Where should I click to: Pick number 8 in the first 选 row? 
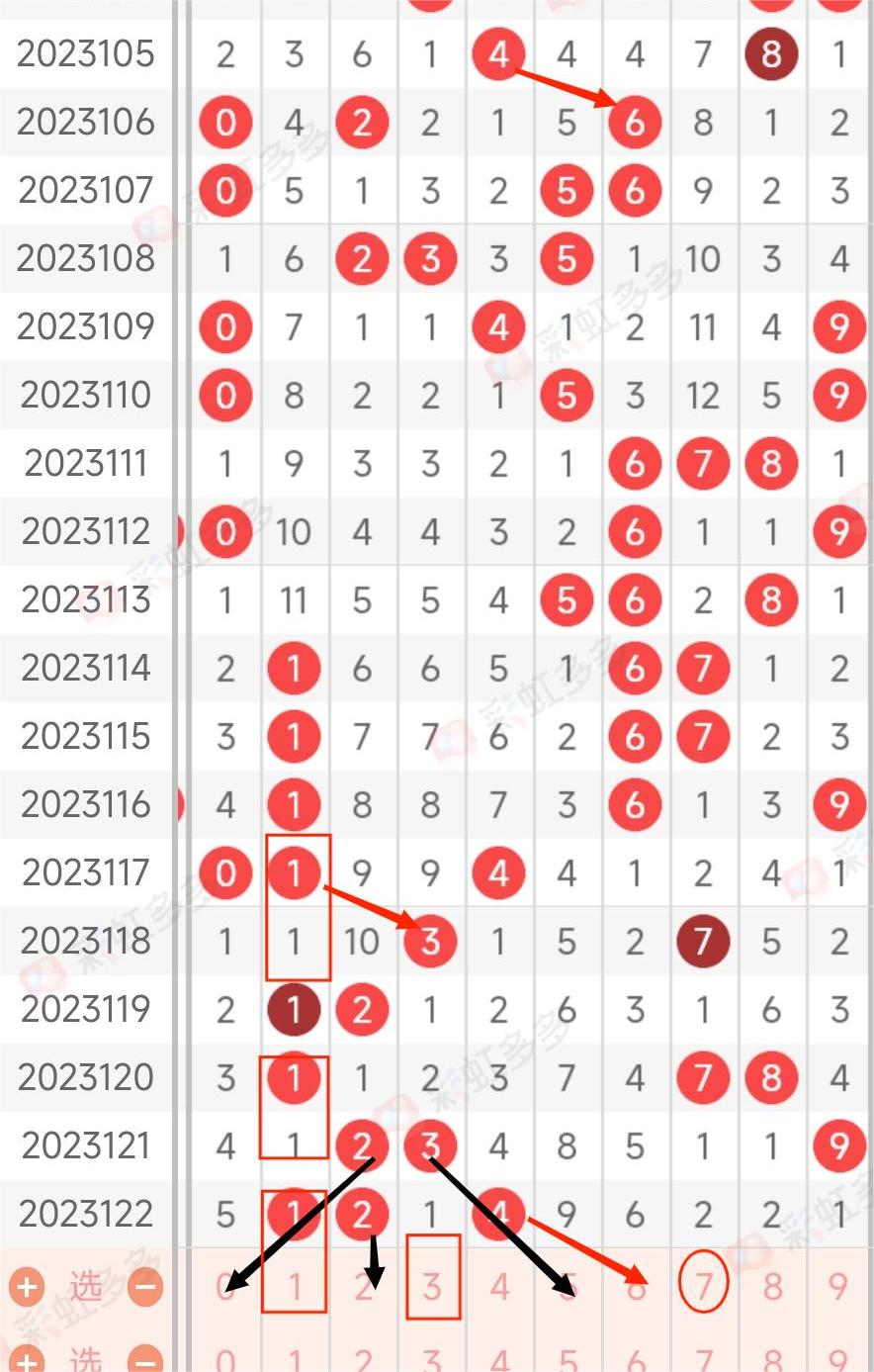click(x=772, y=1287)
